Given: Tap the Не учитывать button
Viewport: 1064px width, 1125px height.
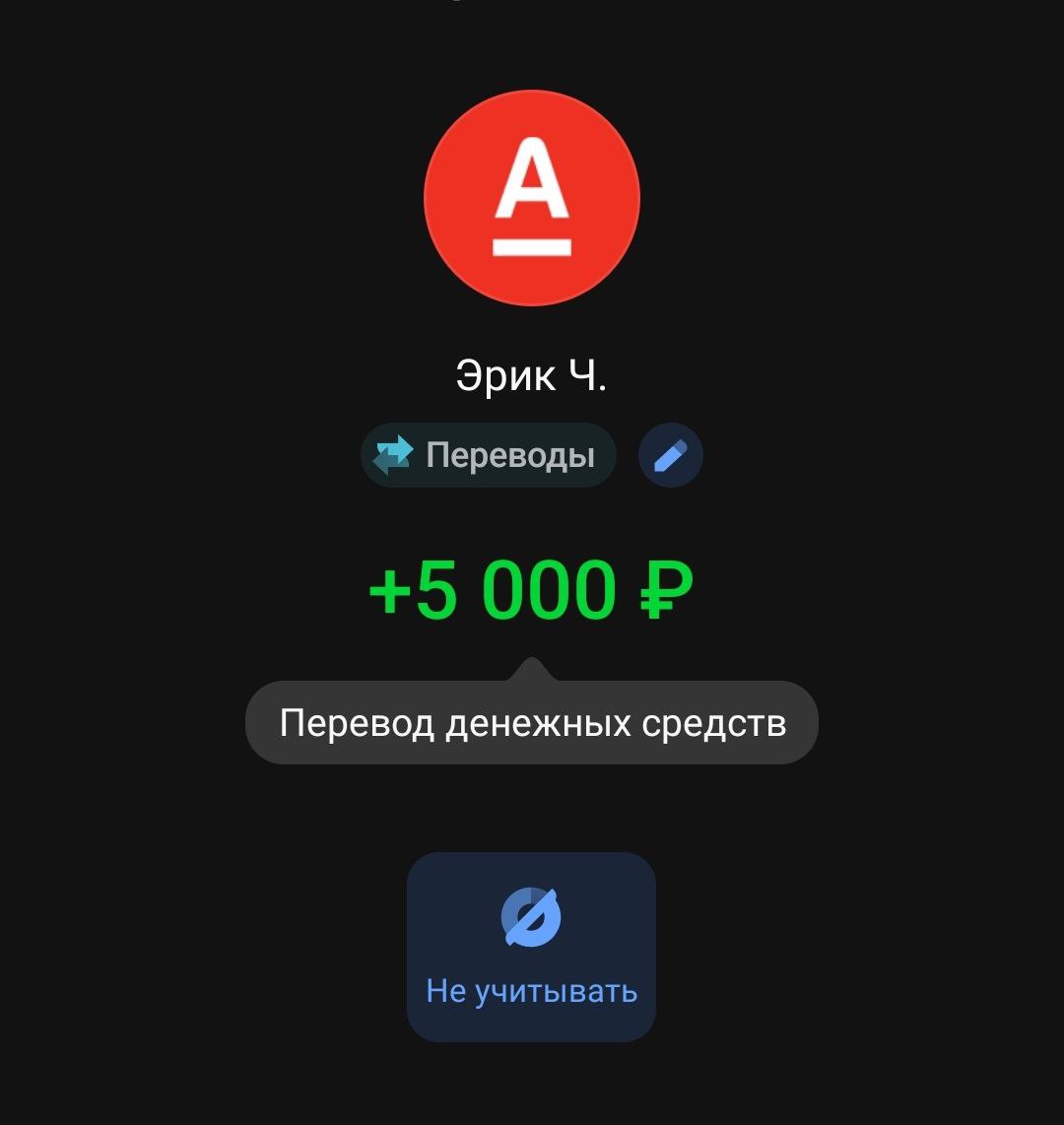Looking at the screenshot, I should pyautogui.click(x=531, y=946).
